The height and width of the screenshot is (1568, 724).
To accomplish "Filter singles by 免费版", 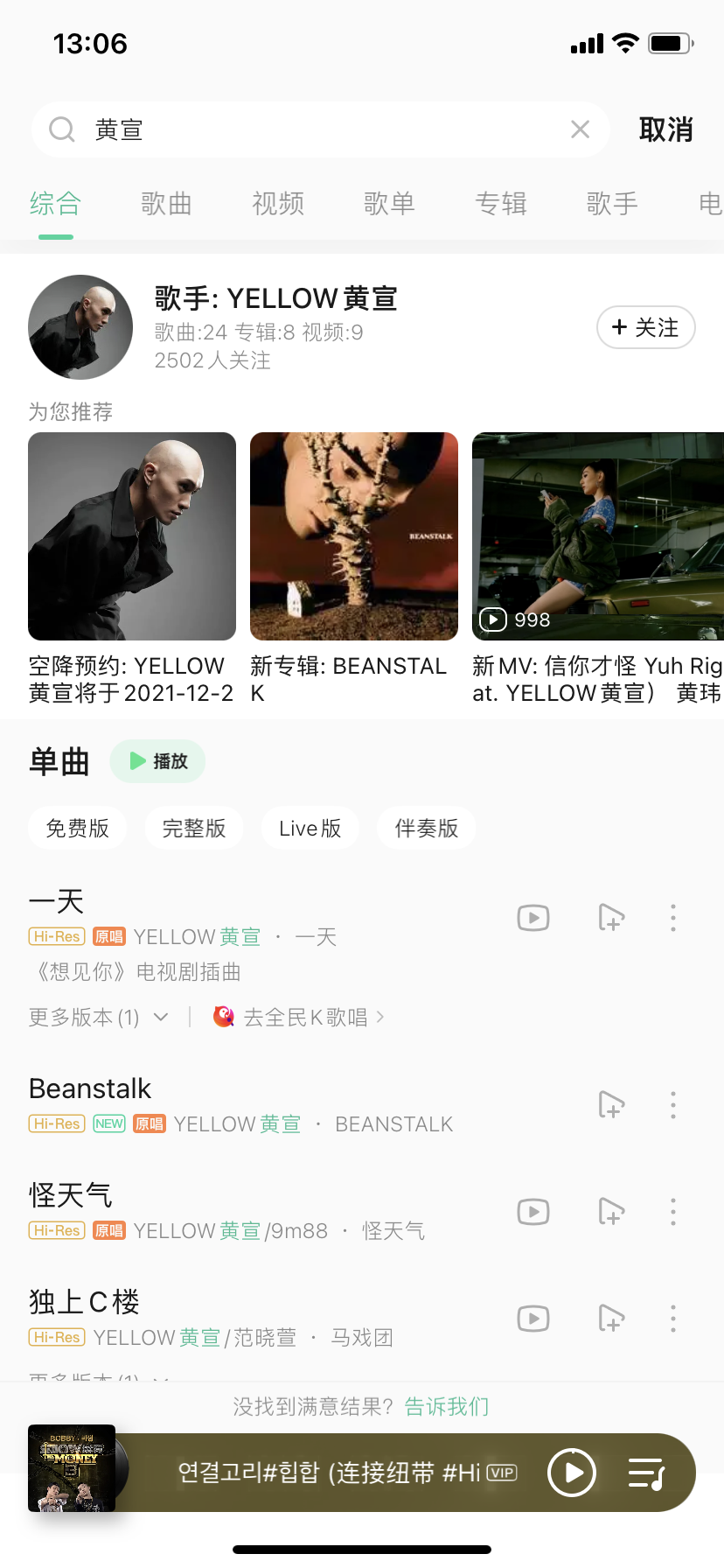I will click(77, 828).
